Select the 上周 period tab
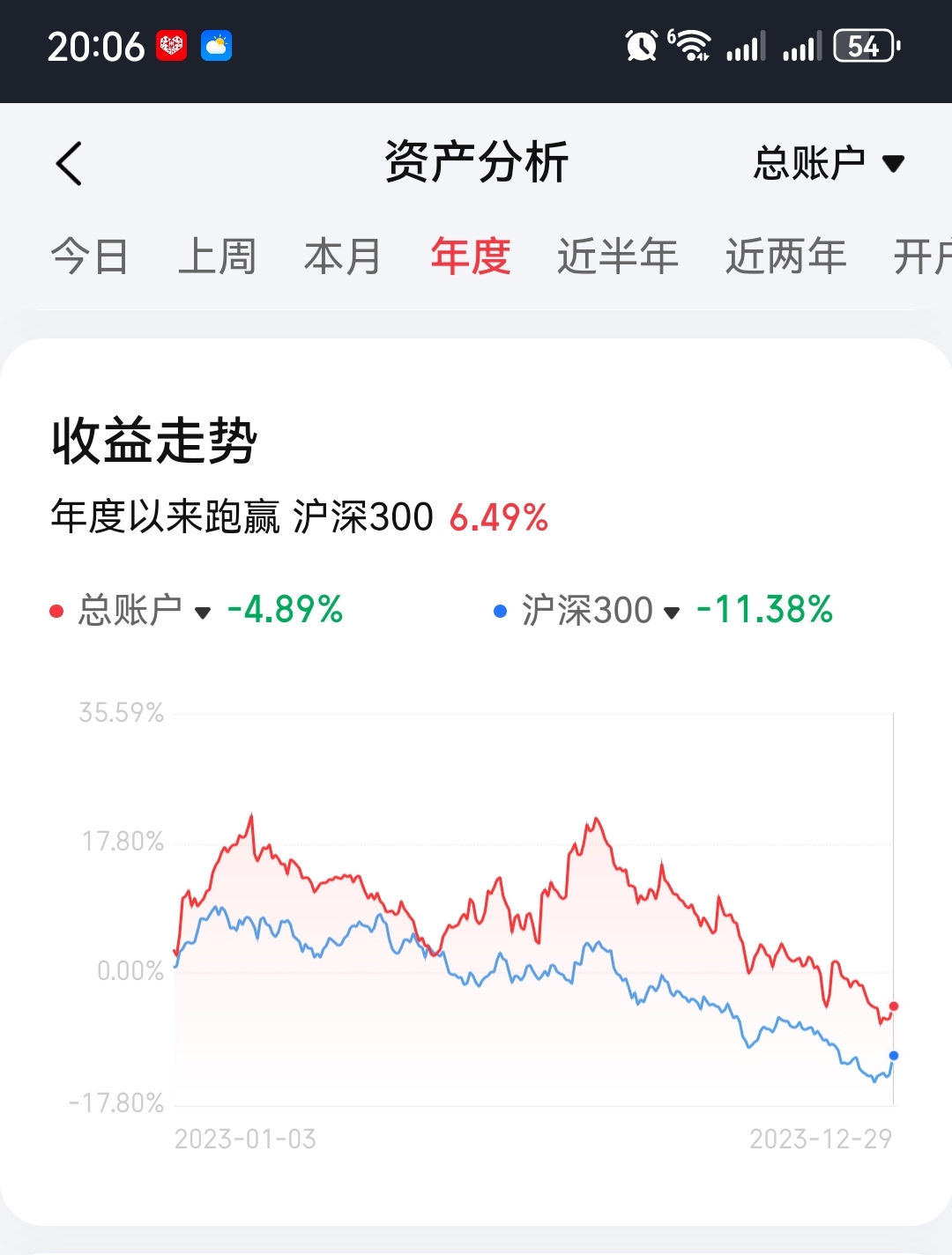The height and width of the screenshot is (1255, 952). pyautogui.click(x=217, y=256)
